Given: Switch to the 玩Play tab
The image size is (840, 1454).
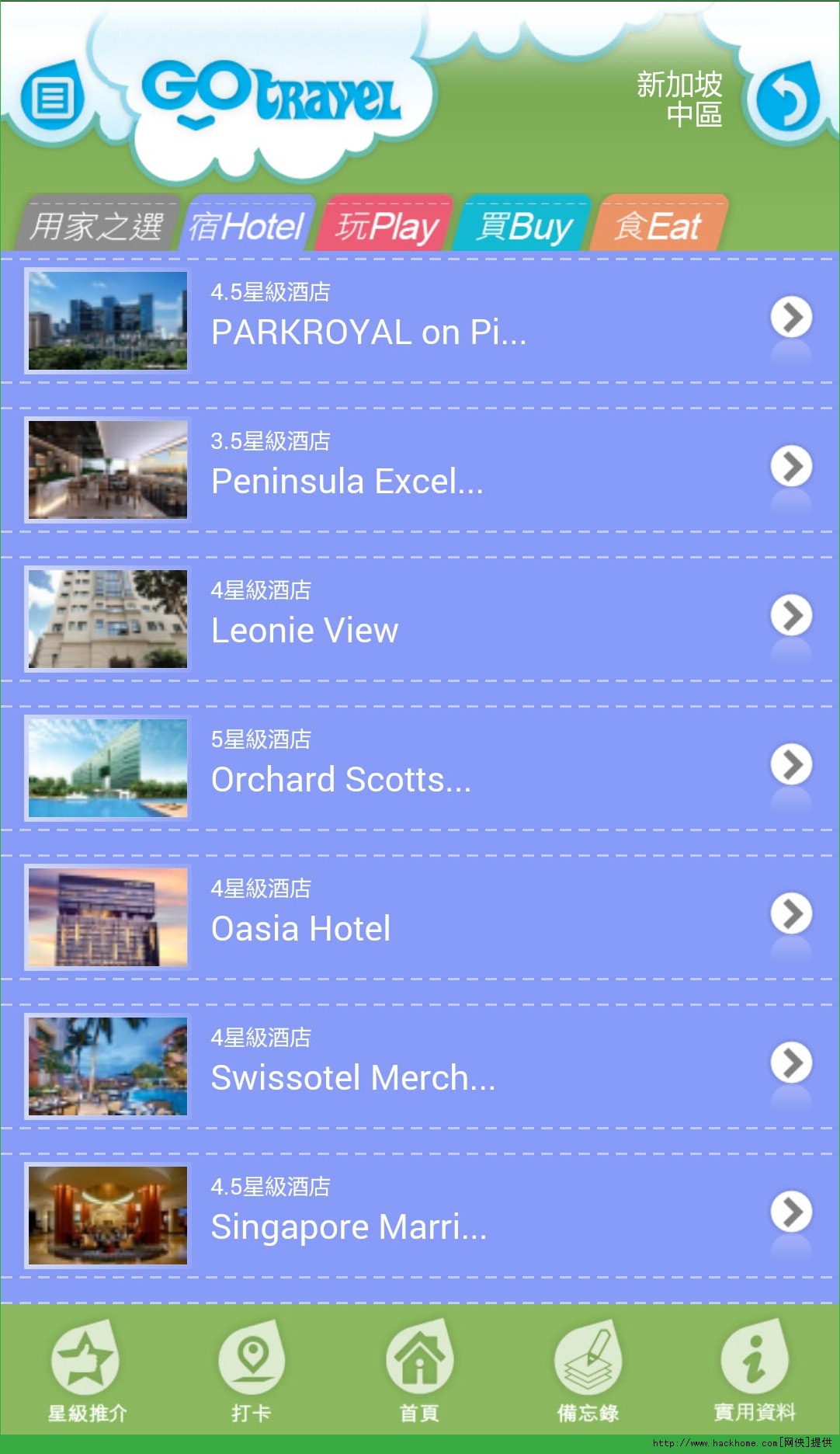Looking at the screenshot, I should 387,226.
